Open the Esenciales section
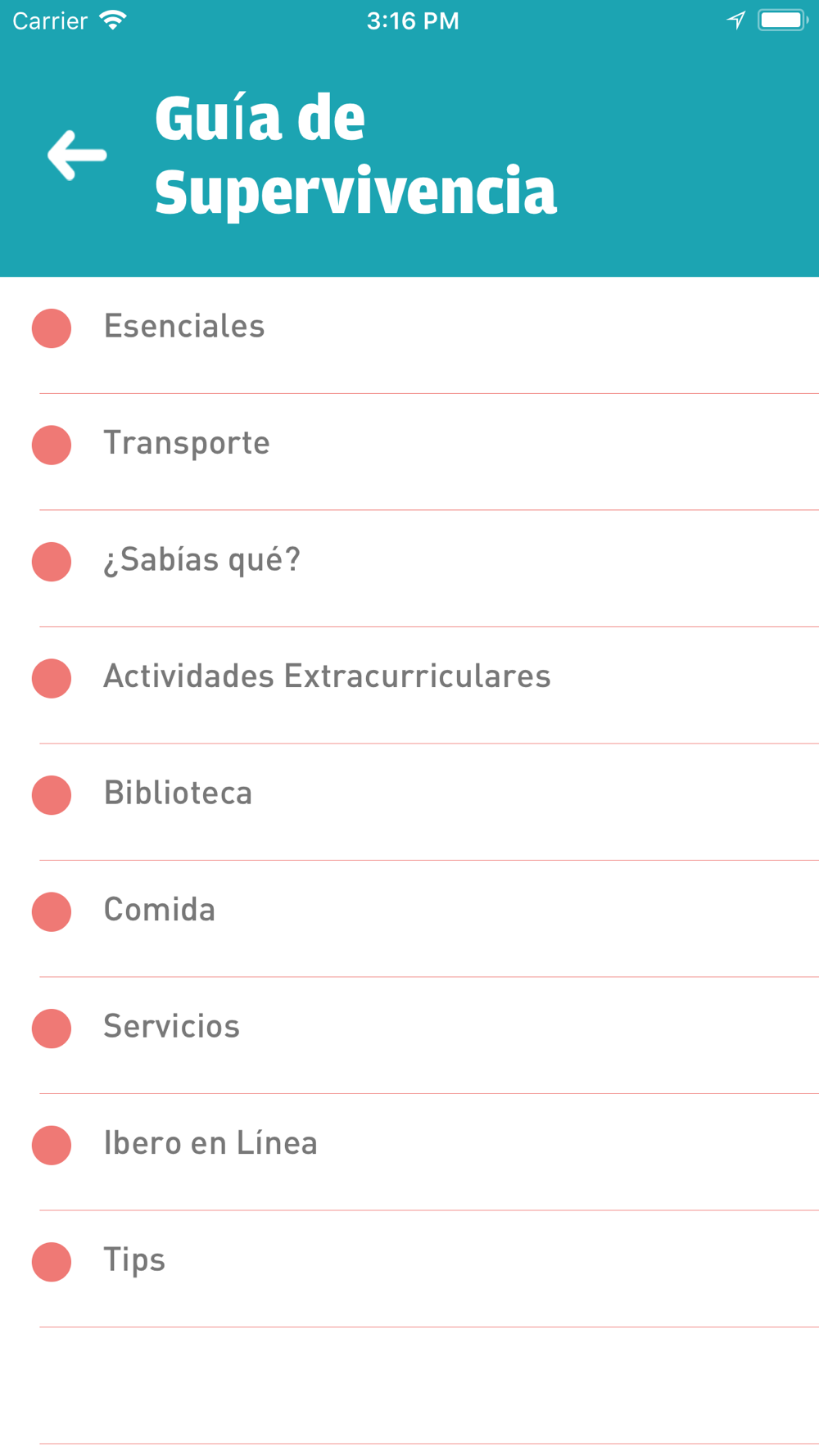The width and height of the screenshot is (819, 1456). 409,336
